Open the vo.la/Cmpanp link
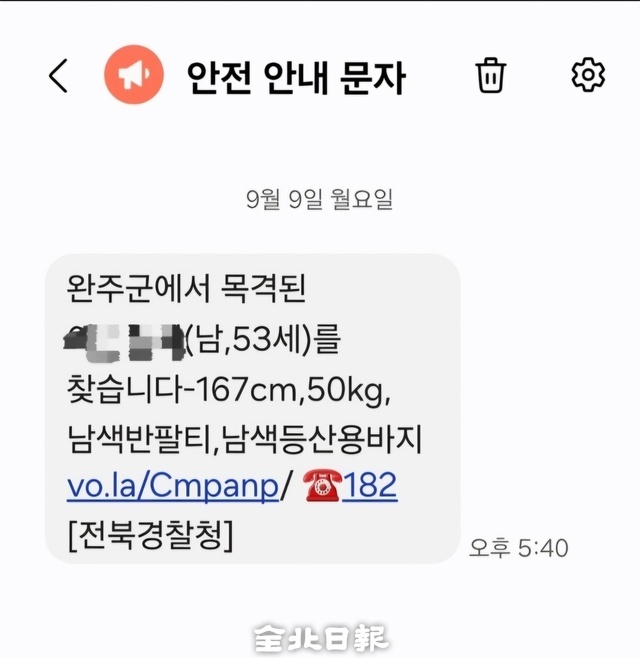This screenshot has width=640, height=658. pyautogui.click(x=172, y=486)
